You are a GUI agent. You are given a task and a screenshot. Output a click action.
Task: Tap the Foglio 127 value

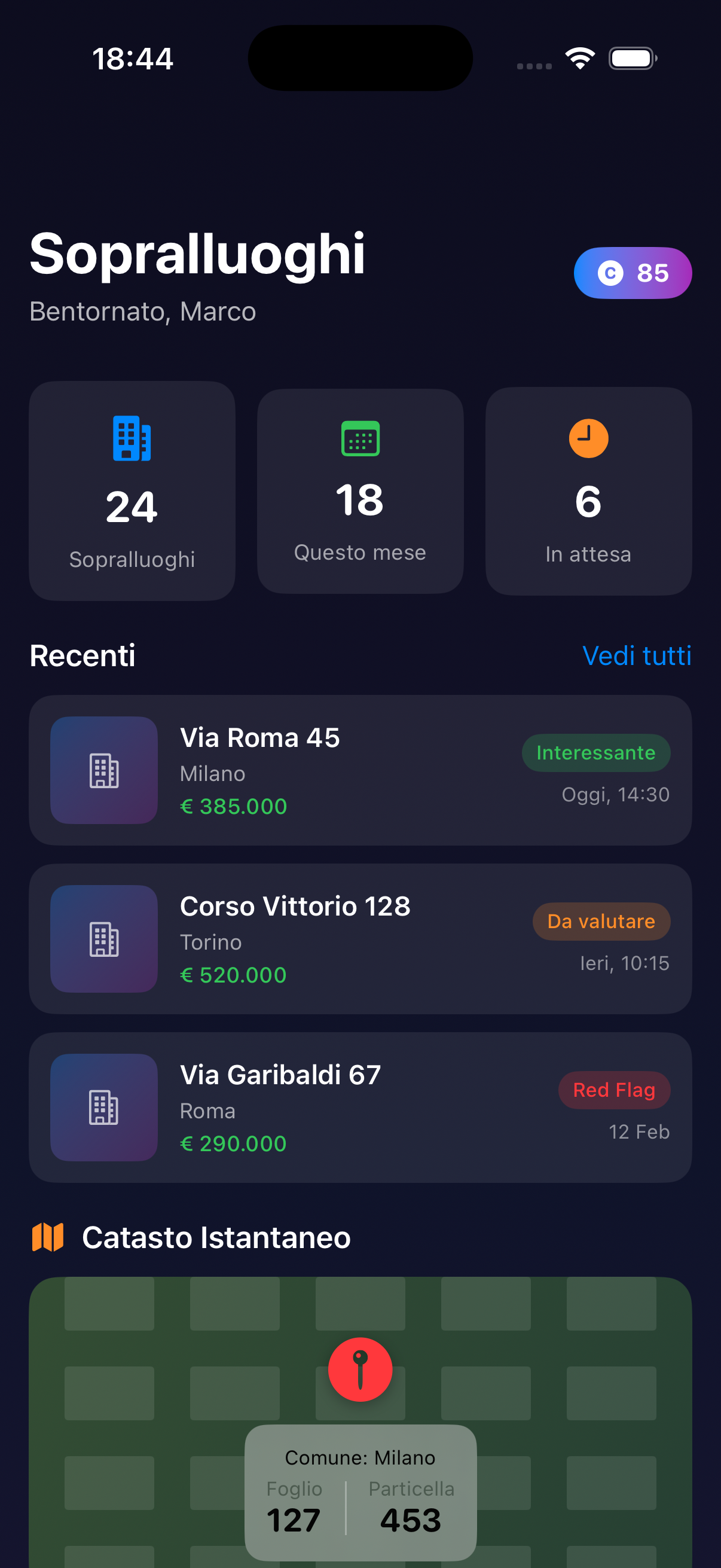point(295,1518)
